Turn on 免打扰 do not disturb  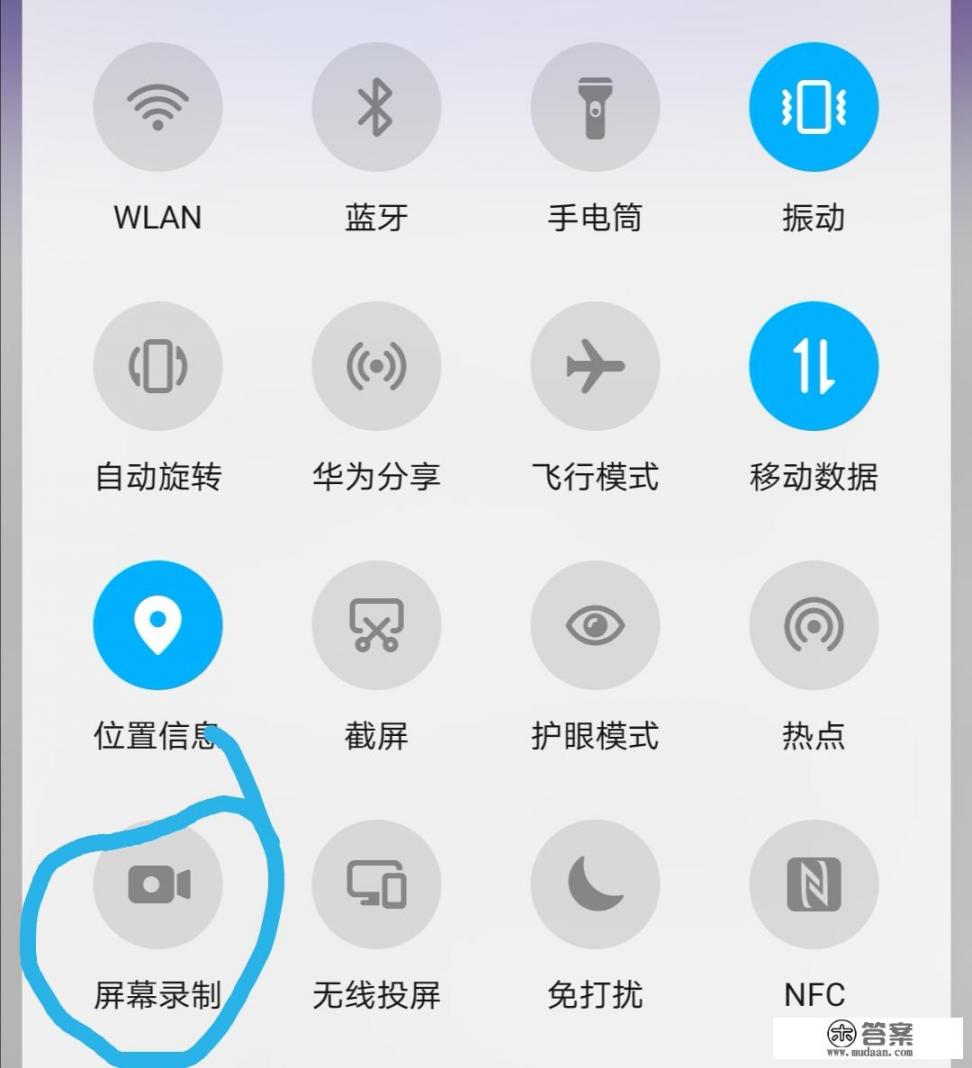point(595,883)
